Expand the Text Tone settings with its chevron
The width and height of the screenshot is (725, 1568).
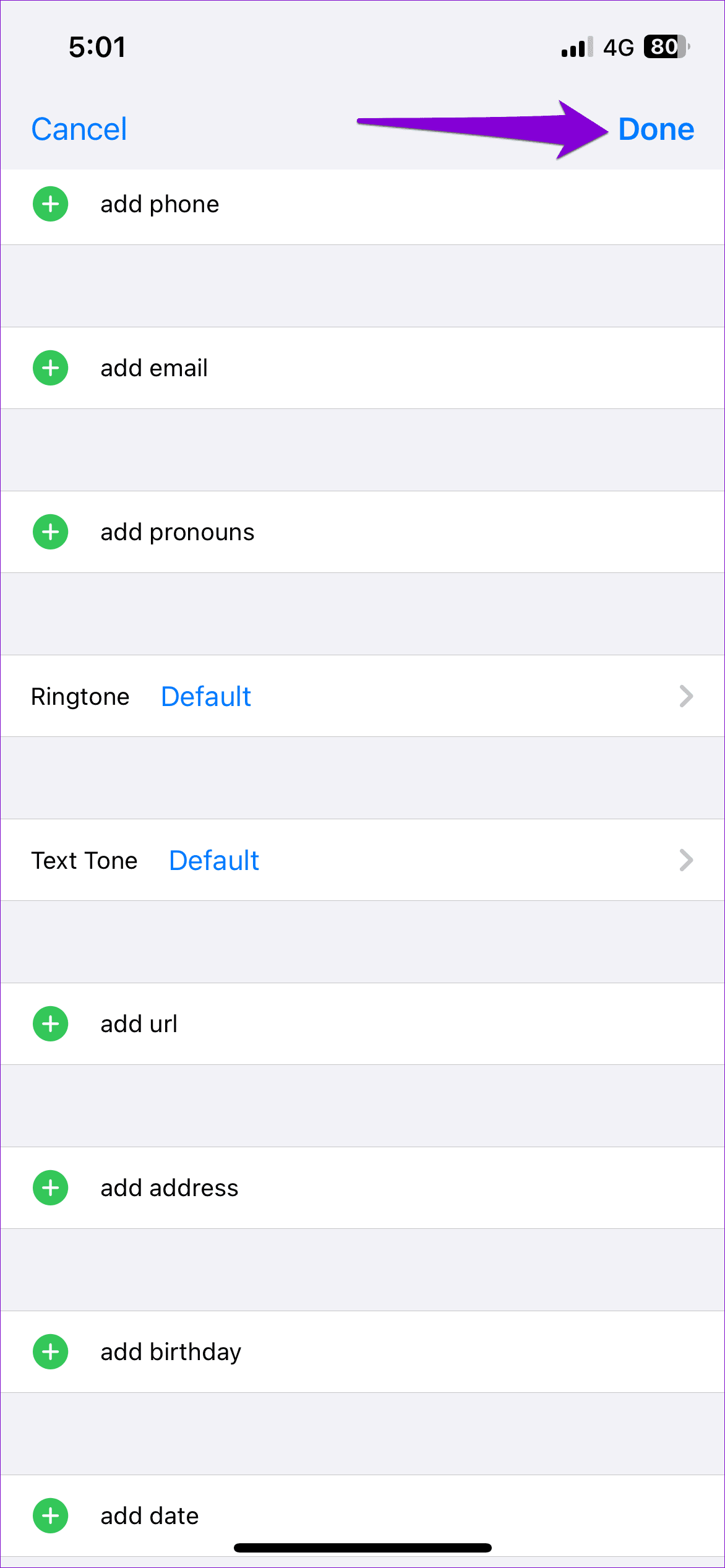point(685,860)
